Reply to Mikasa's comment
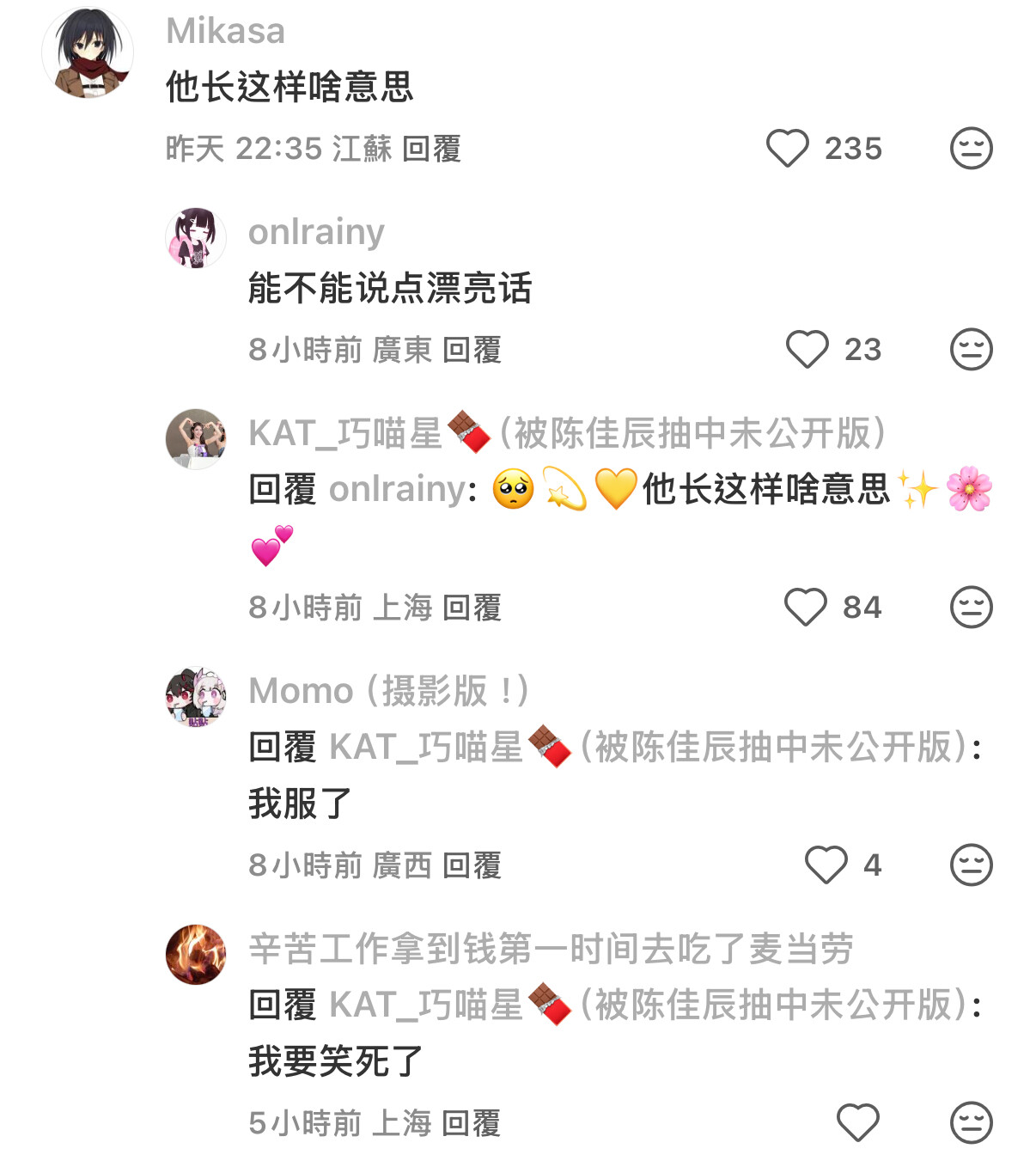 click(431, 149)
